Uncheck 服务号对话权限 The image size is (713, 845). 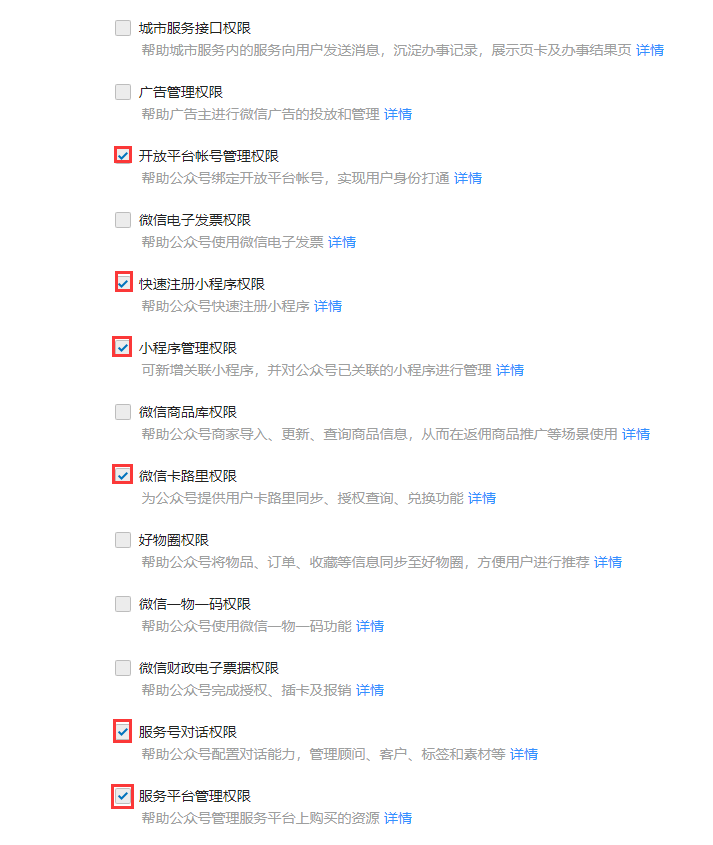tap(123, 731)
